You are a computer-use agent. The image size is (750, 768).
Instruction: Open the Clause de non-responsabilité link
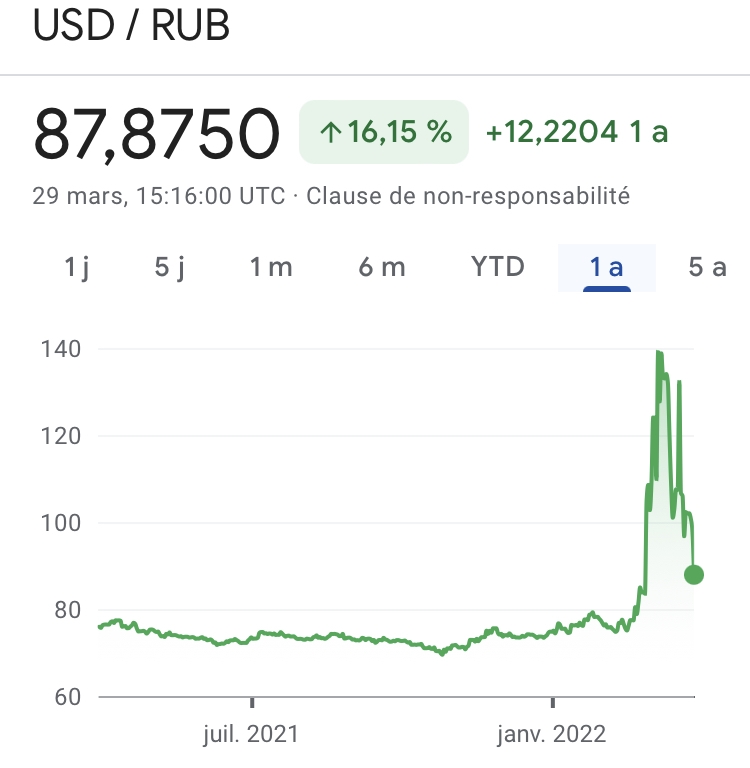[x=468, y=195]
